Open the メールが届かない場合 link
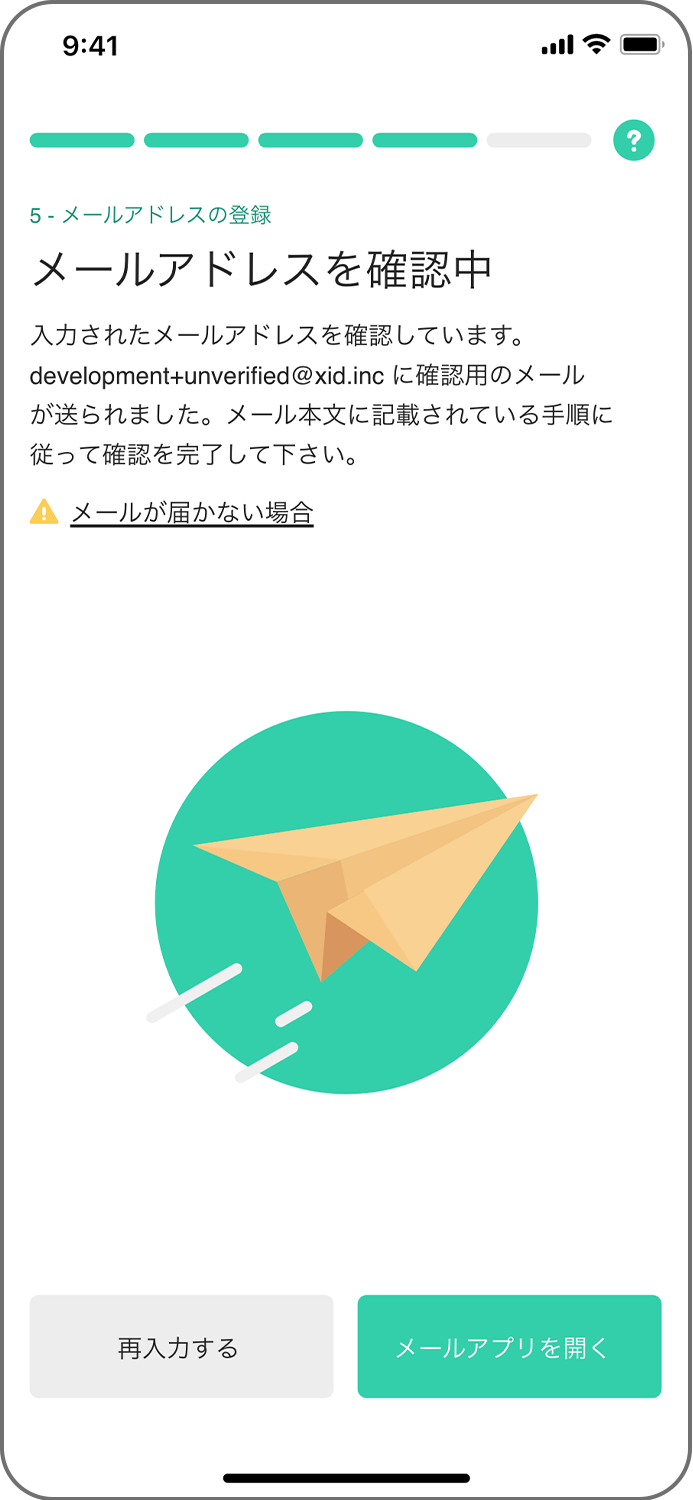This screenshot has height=1500, width=693. click(192, 513)
